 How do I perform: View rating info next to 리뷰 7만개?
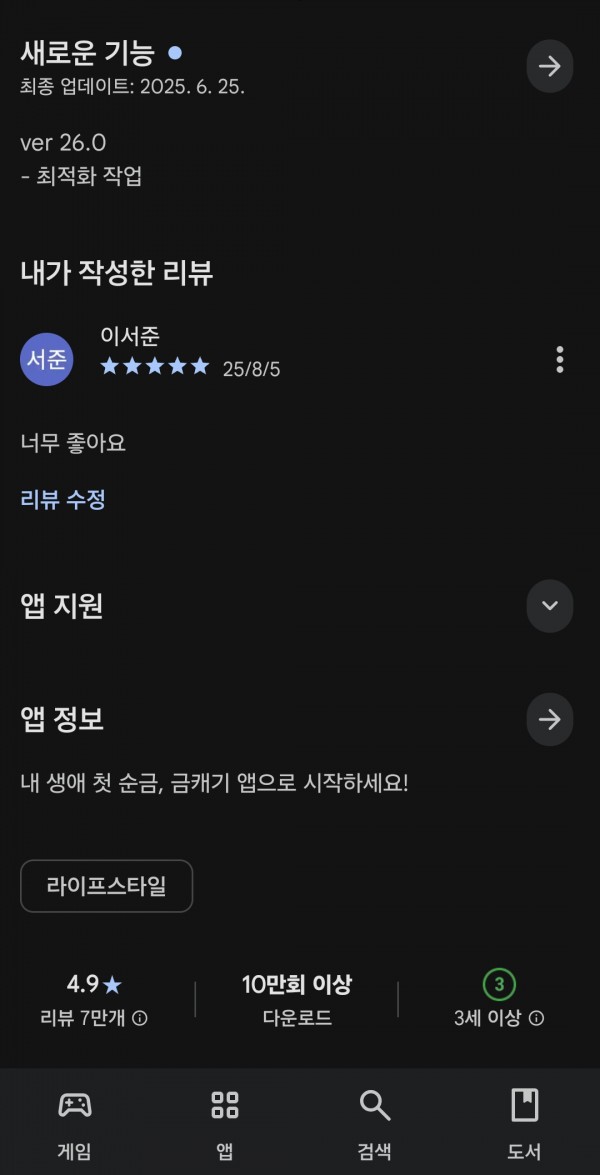tap(140, 1018)
